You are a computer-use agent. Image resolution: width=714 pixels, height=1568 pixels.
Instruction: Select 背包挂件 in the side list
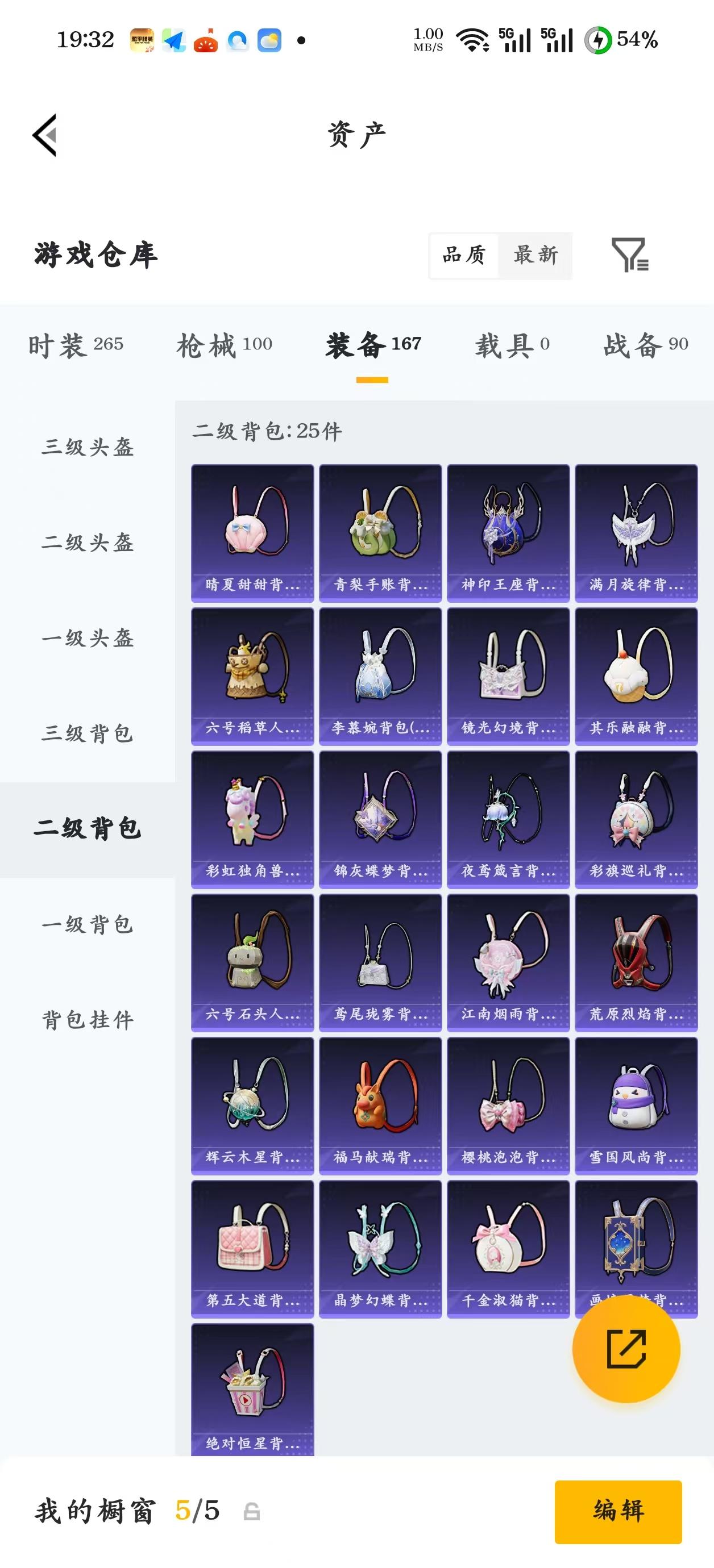pyautogui.click(x=87, y=1020)
